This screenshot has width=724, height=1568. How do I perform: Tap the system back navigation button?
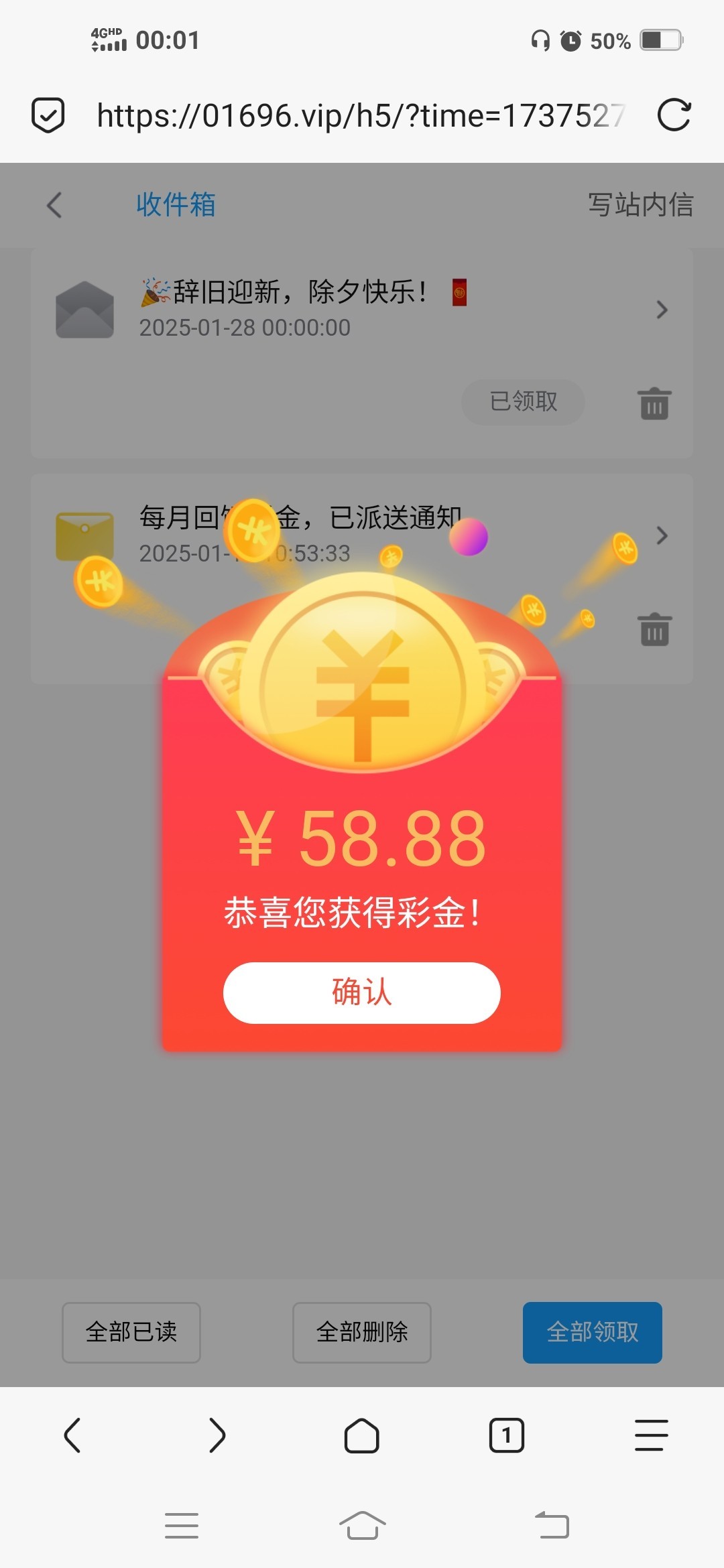(552, 1525)
